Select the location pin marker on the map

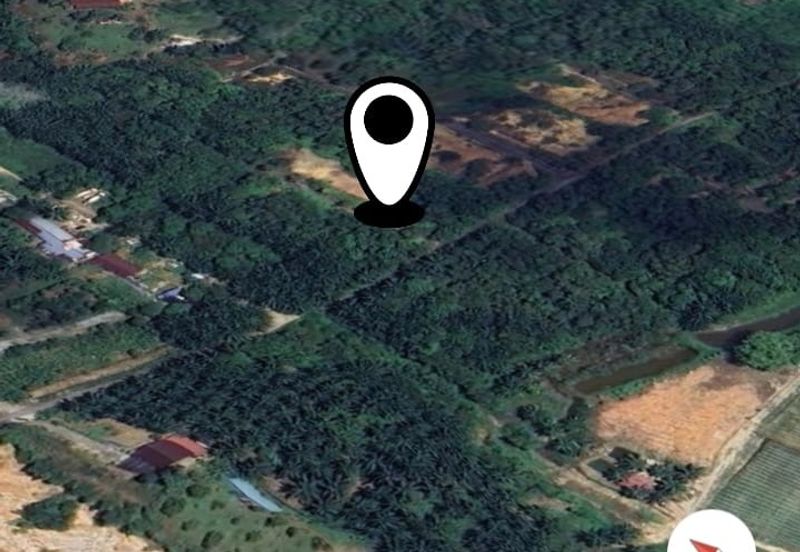[x=388, y=145]
